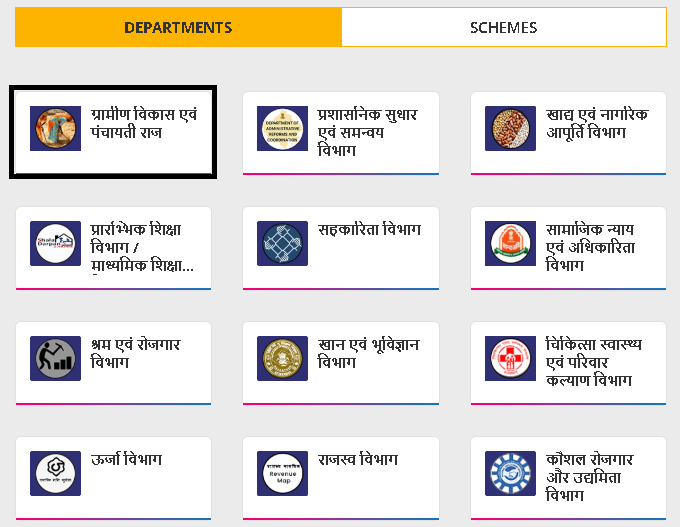Open कौशल रोजगार और उद्यमिता विभाग

click(568, 477)
